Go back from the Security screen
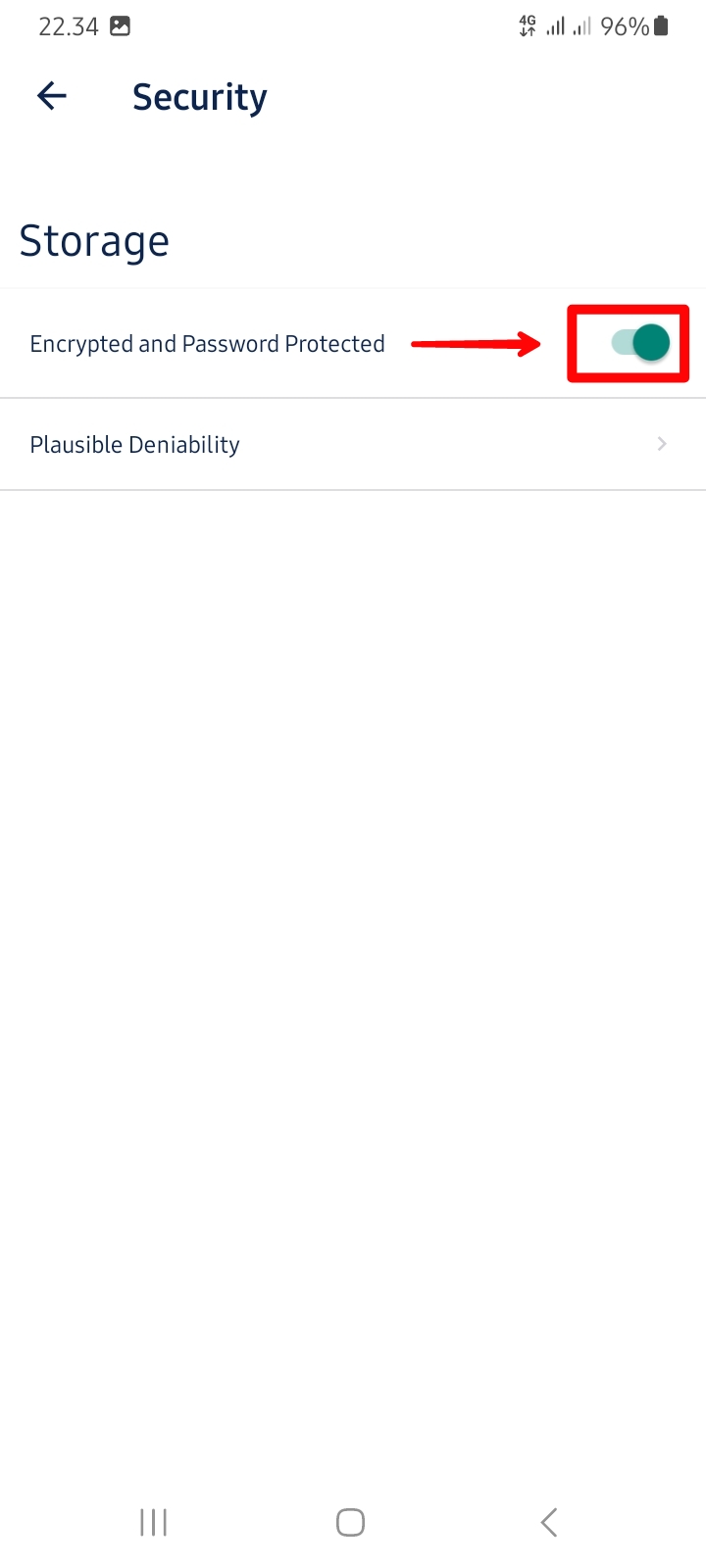Image resolution: width=706 pixels, height=1568 pixels. point(52,96)
